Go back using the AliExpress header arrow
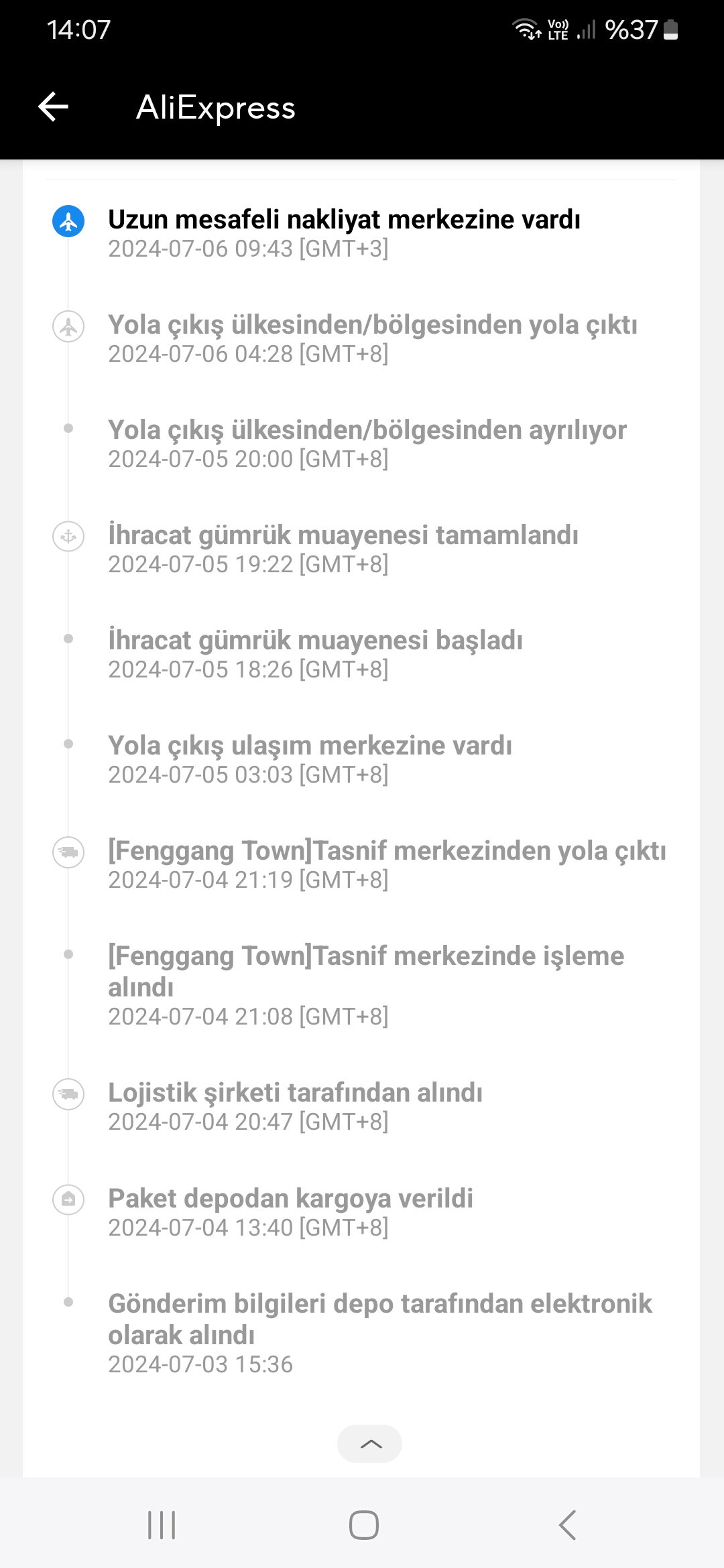The image size is (724, 1568). pos(54,107)
